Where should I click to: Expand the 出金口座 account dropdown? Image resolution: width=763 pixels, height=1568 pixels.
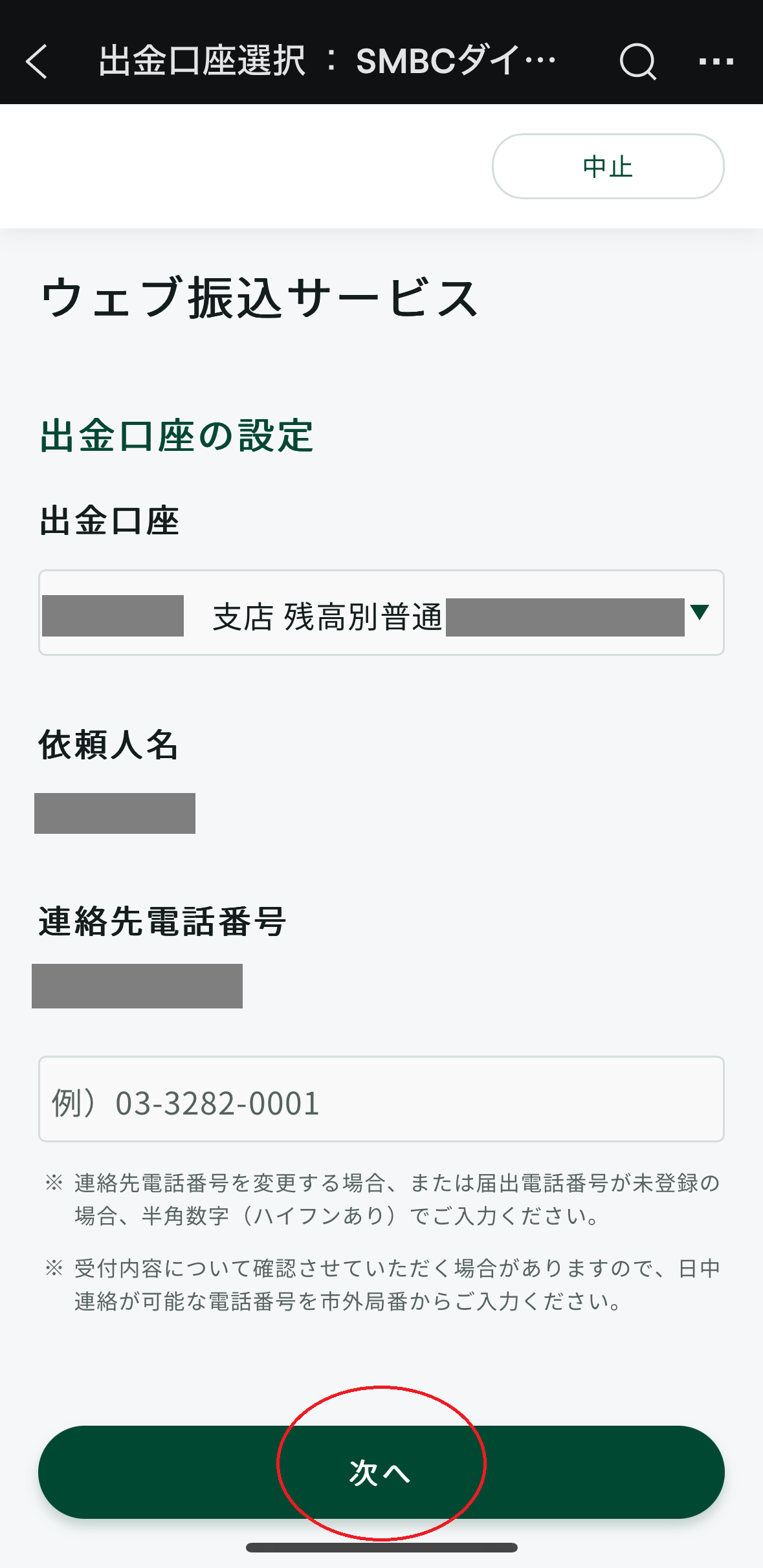(x=381, y=613)
